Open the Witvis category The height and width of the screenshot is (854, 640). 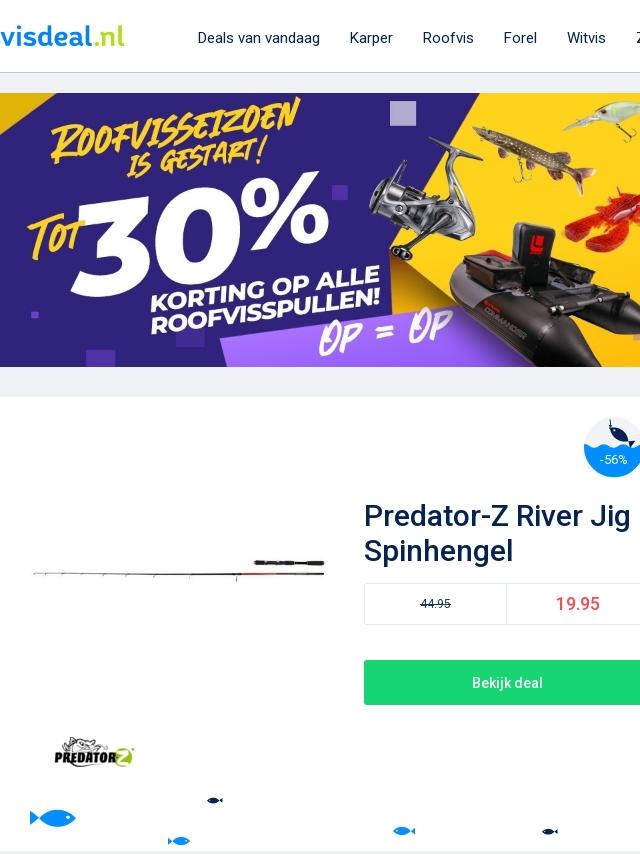click(x=586, y=38)
